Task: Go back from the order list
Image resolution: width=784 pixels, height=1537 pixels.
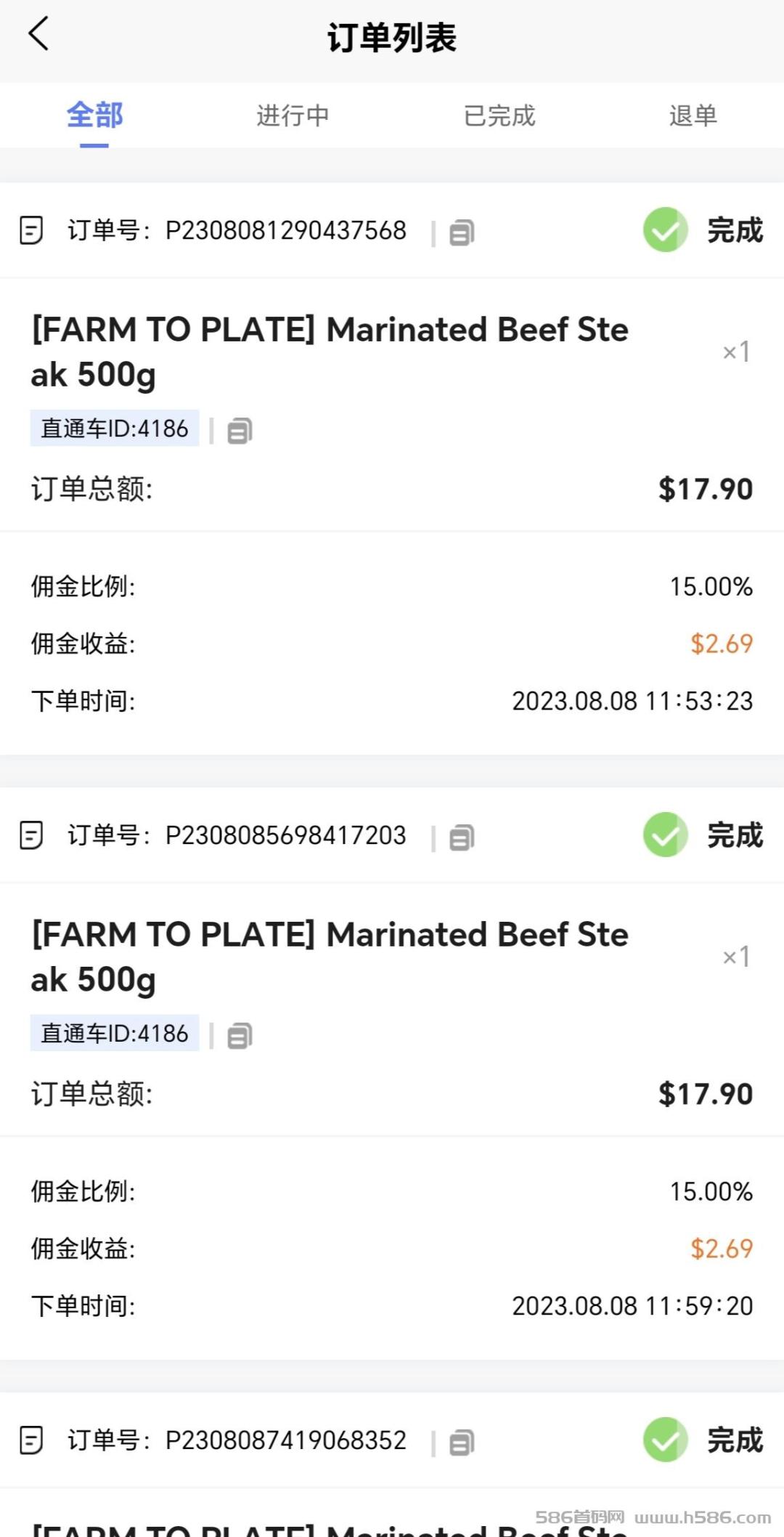Action: pos(38,34)
